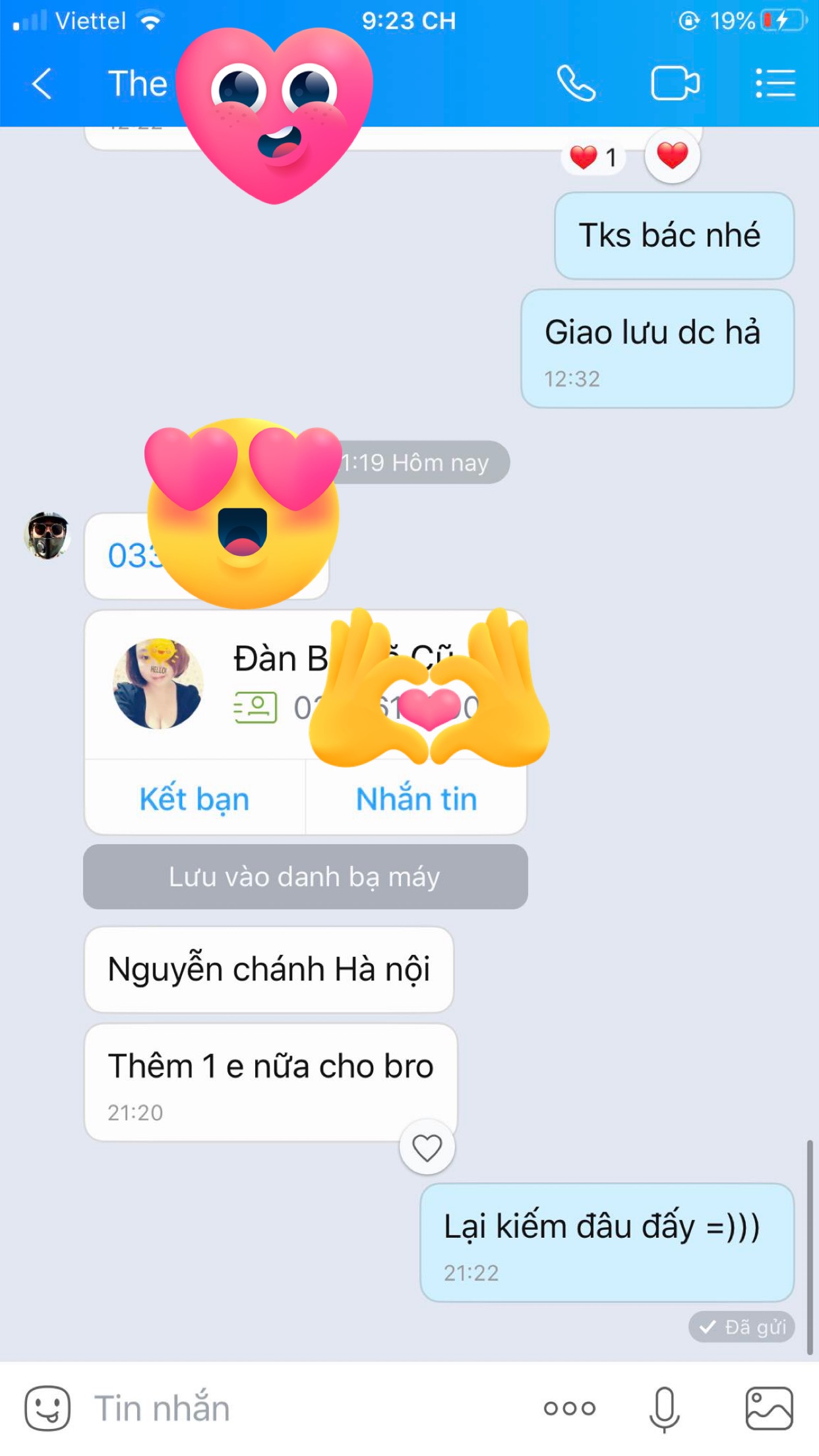
Task: Start a voice call
Action: (x=576, y=84)
